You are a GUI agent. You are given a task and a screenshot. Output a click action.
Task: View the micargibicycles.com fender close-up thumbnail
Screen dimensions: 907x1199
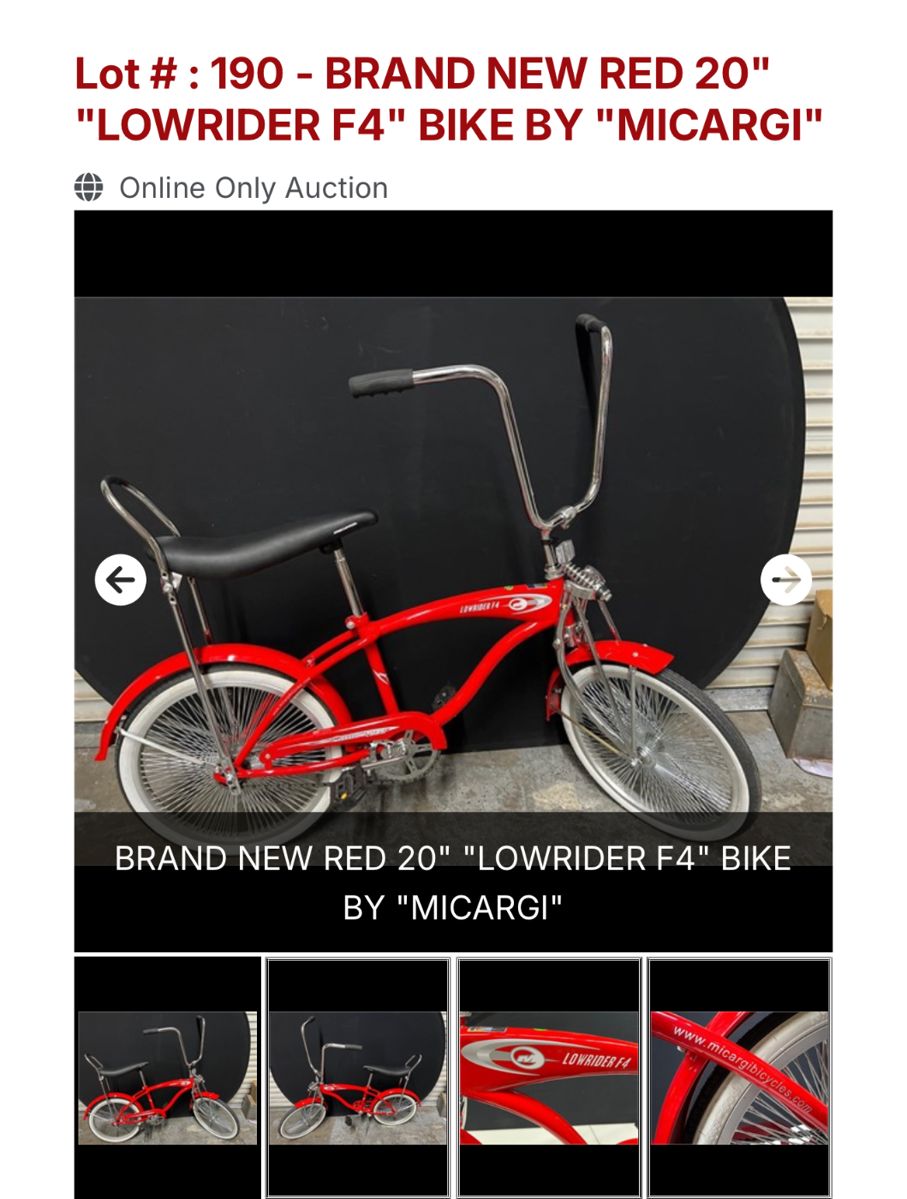coord(740,1078)
